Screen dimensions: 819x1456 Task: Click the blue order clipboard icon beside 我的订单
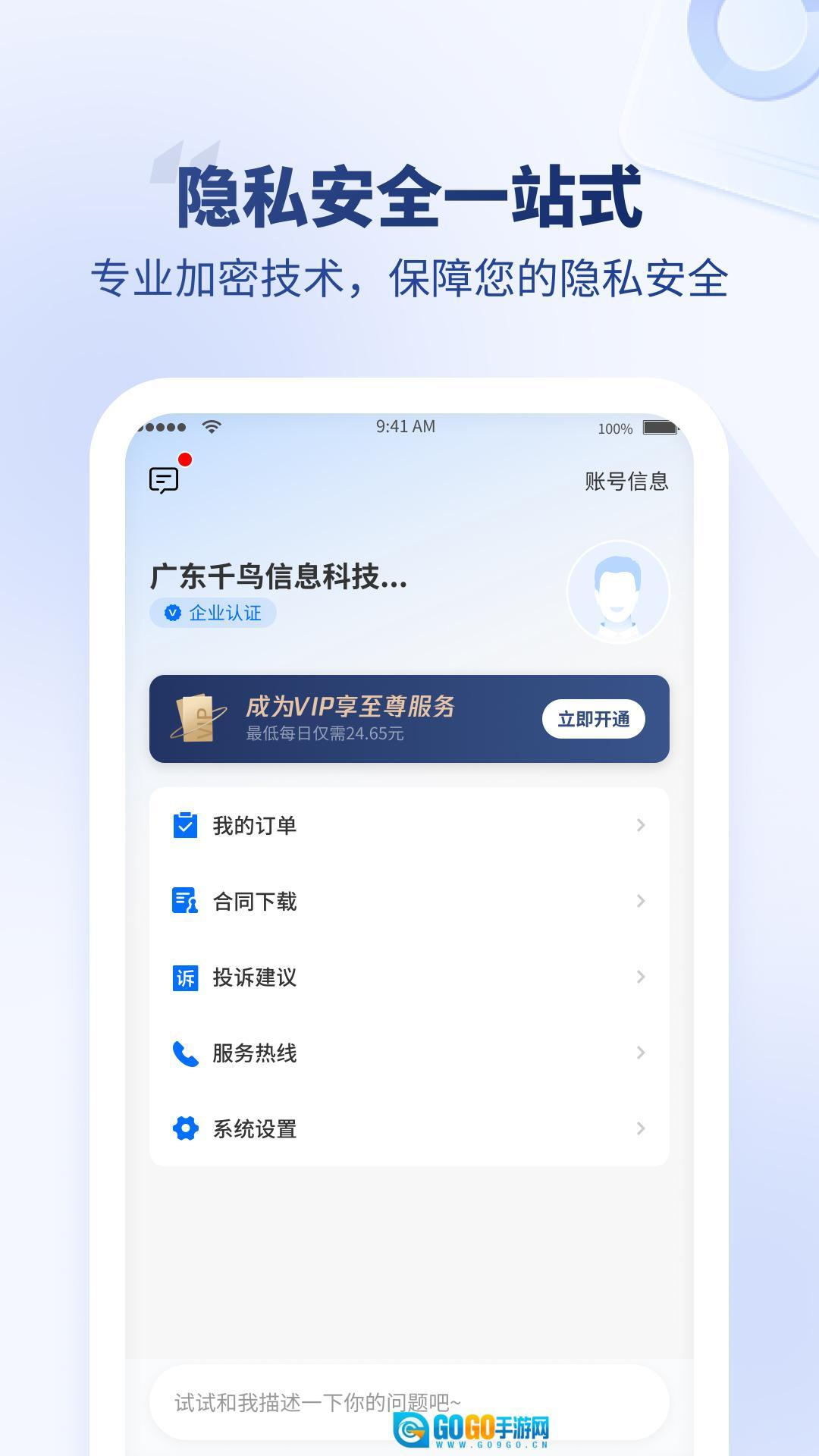pyautogui.click(x=184, y=826)
